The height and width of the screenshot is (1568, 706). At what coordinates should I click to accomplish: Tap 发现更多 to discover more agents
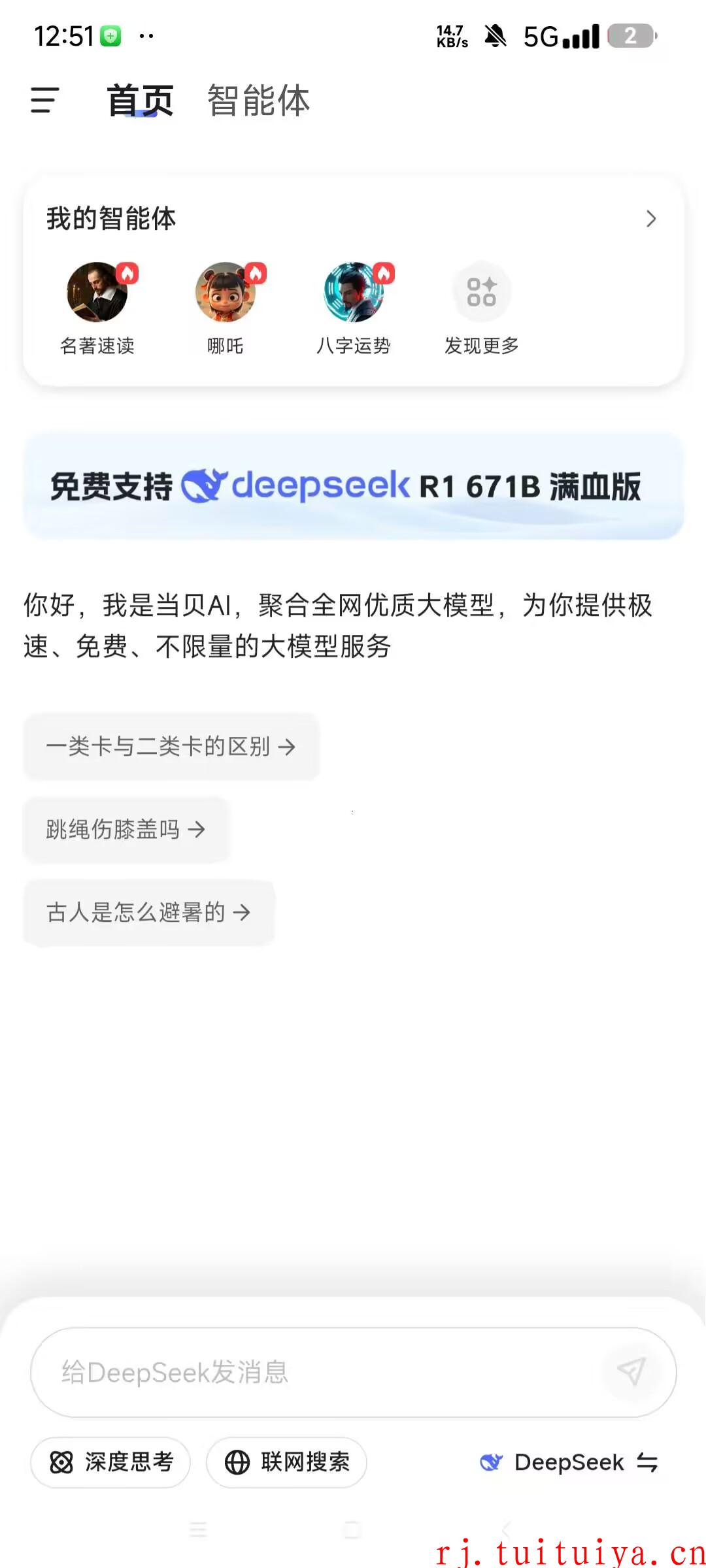click(x=482, y=308)
